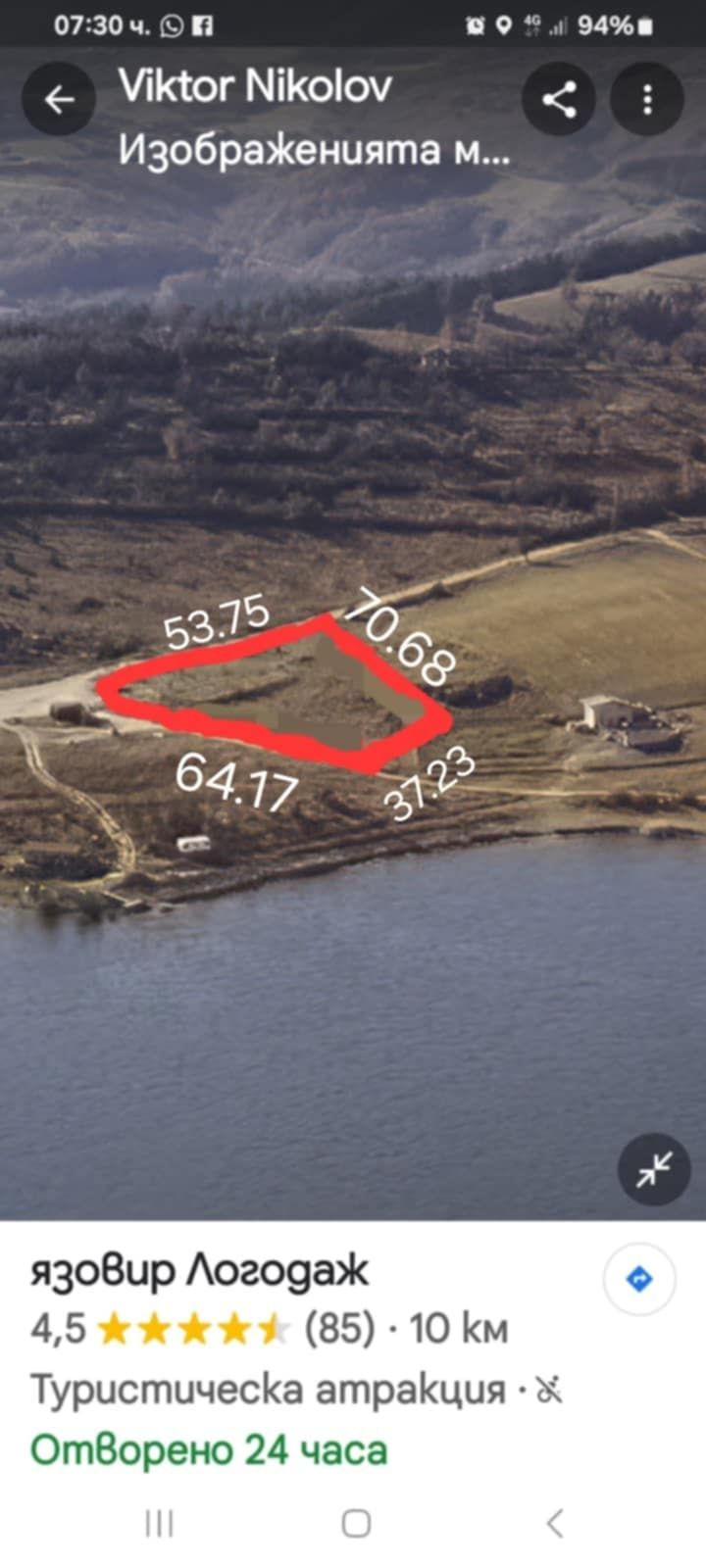Get directions to язовир Логодаж
Viewport: 706px width, 1568px height.
pos(639,1279)
